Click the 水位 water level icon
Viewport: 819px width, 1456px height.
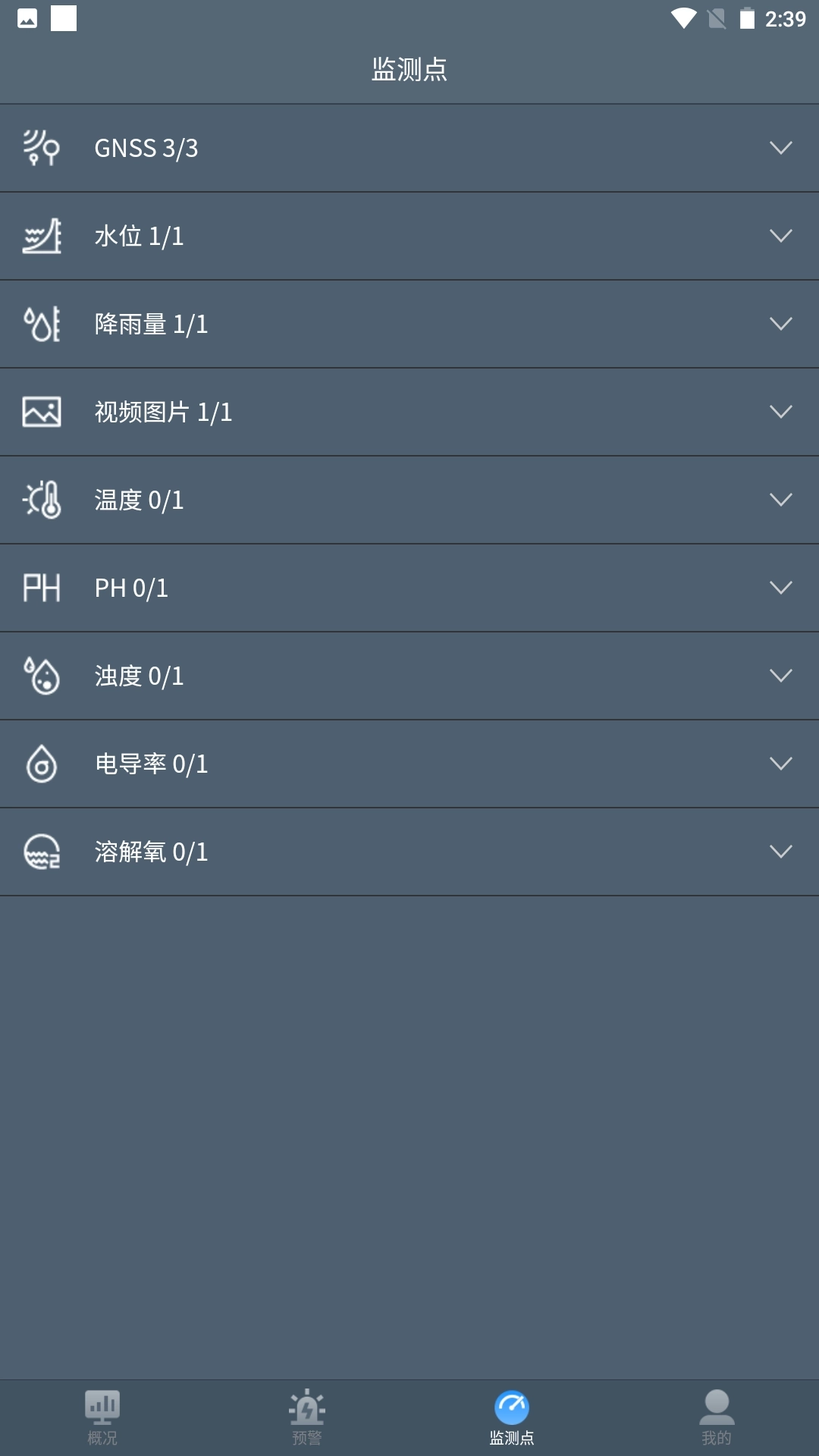point(42,236)
